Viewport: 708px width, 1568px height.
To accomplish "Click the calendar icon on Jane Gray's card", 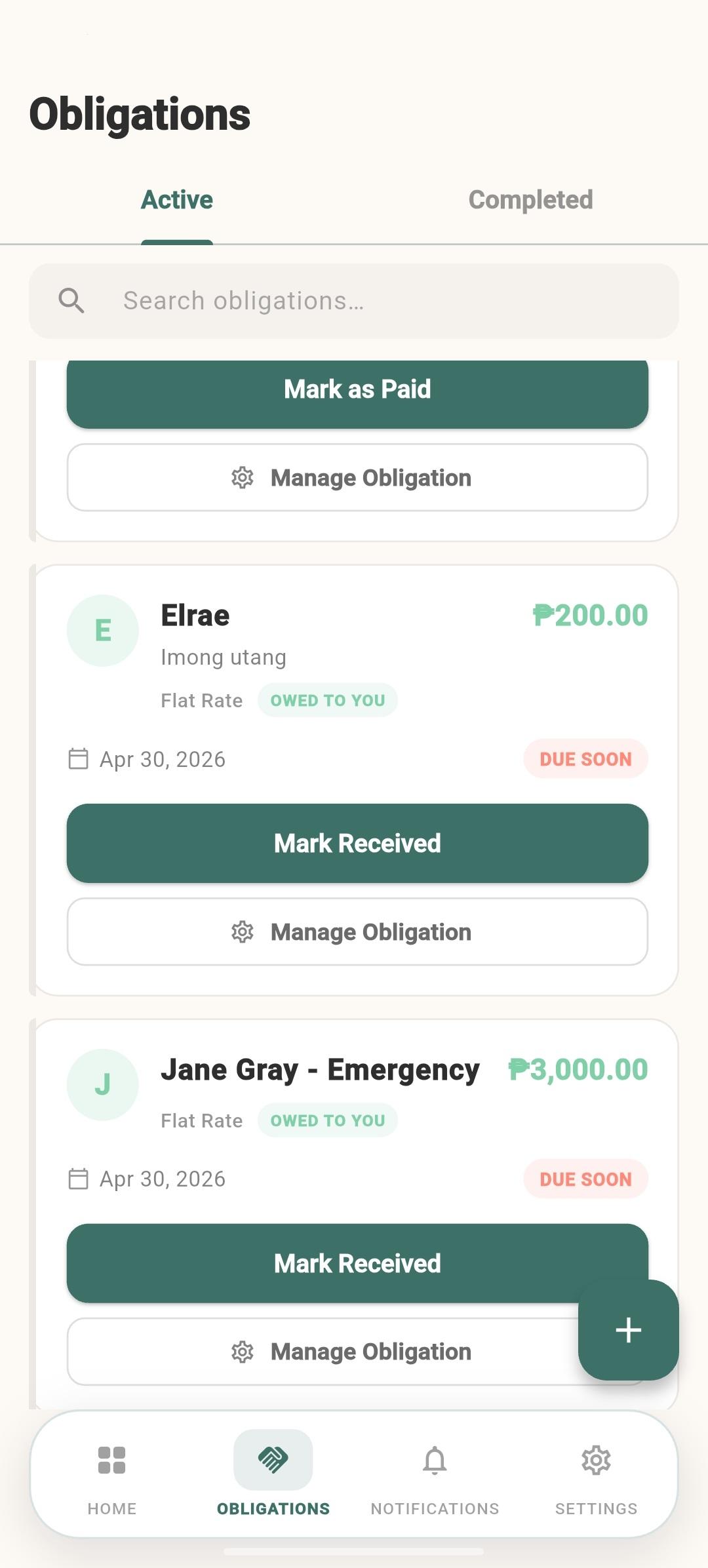I will pos(79,1178).
